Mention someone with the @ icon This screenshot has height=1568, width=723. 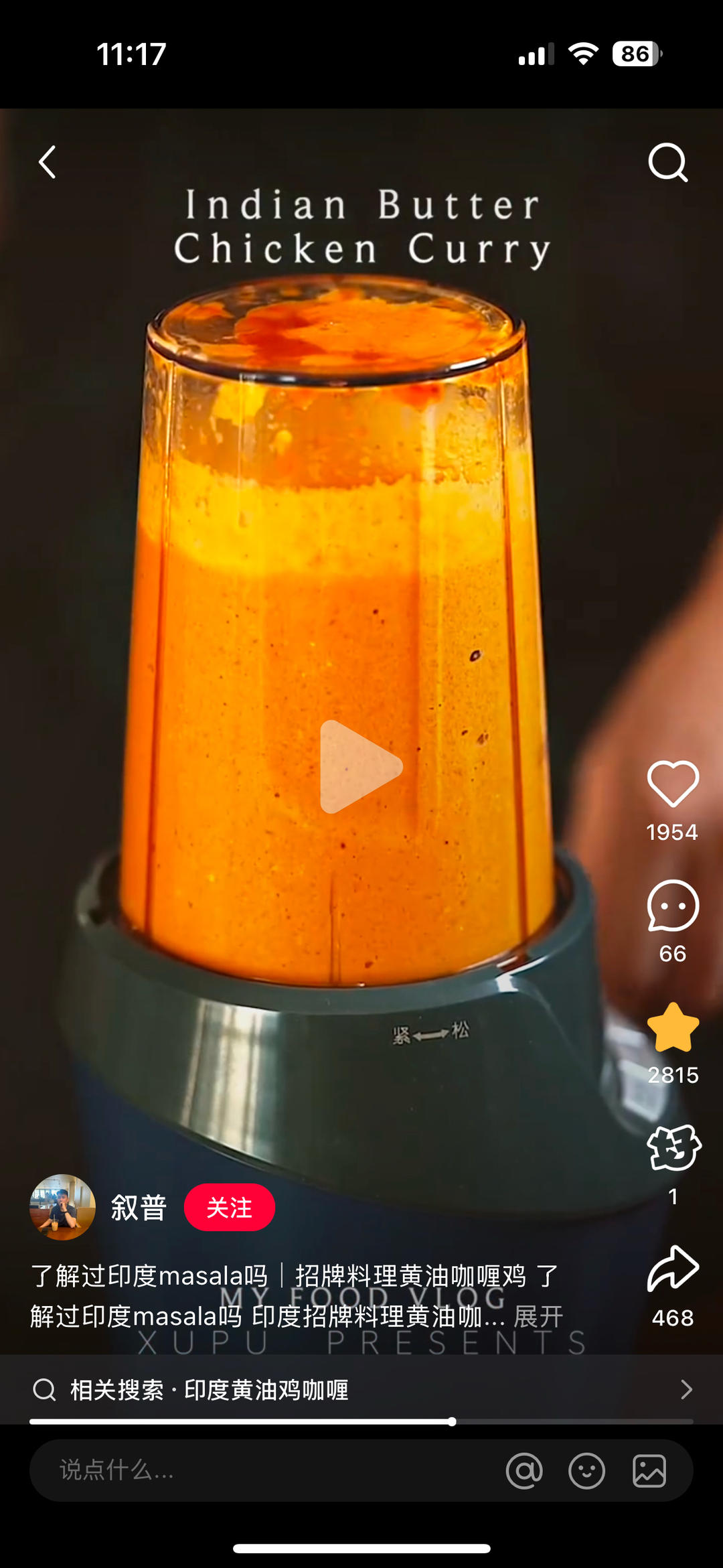point(524,1471)
